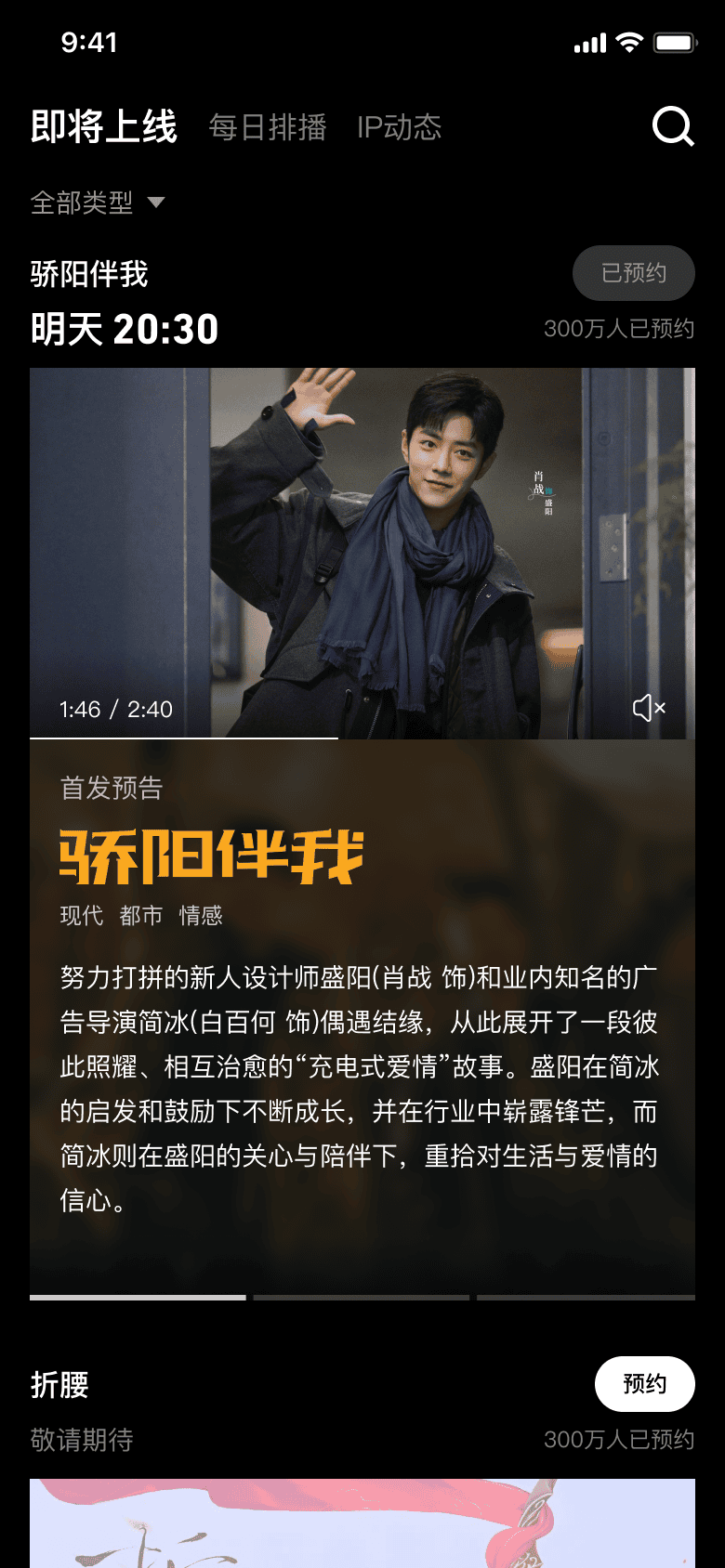Reserve 折腰 with the 预约 button
Viewport: 725px width, 1568px height.
point(644,1384)
